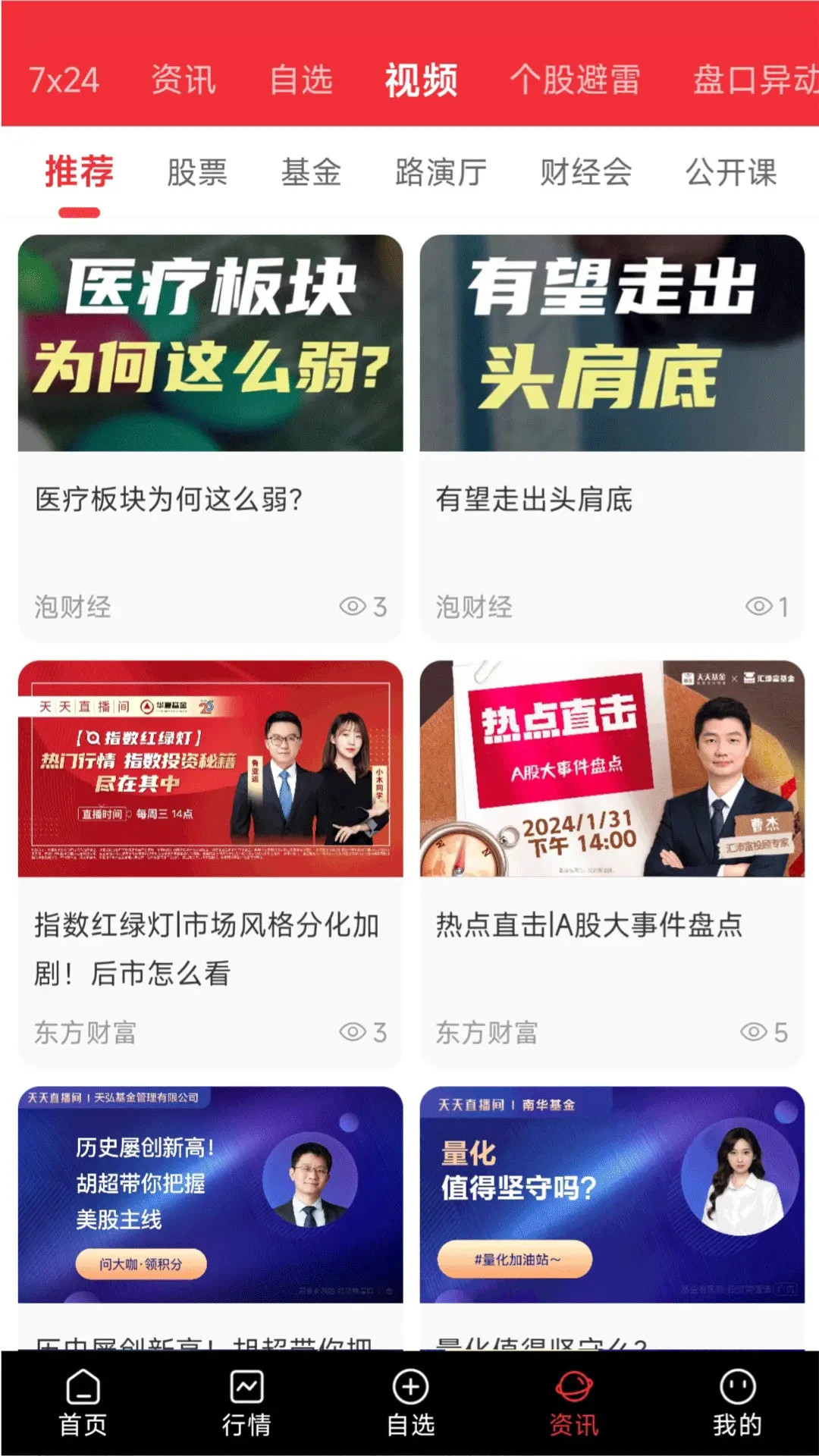
Task: Open the 7x24 live news feed
Action: pyautogui.click(x=63, y=81)
